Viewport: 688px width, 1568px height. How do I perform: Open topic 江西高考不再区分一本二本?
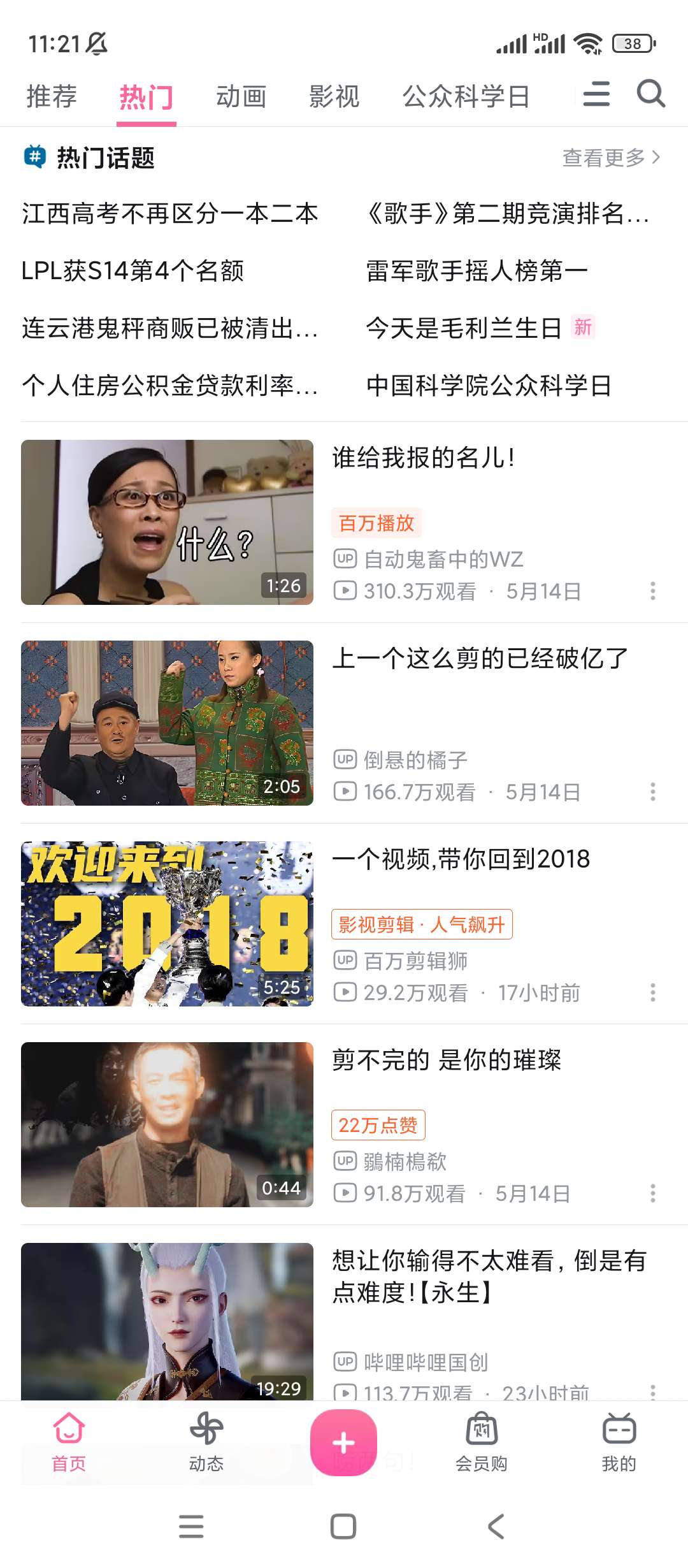170,214
